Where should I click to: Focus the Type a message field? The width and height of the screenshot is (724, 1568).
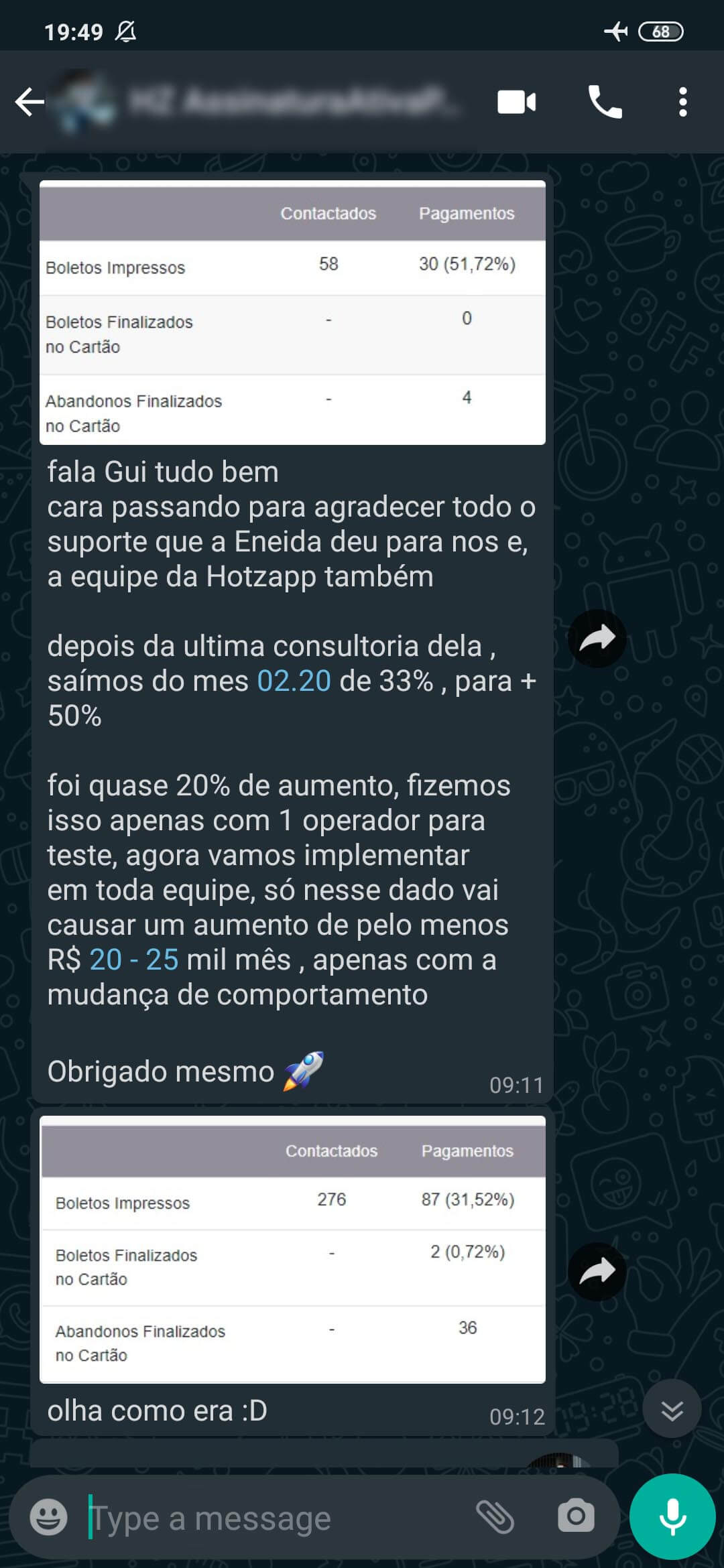pyautogui.click(x=268, y=1518)
